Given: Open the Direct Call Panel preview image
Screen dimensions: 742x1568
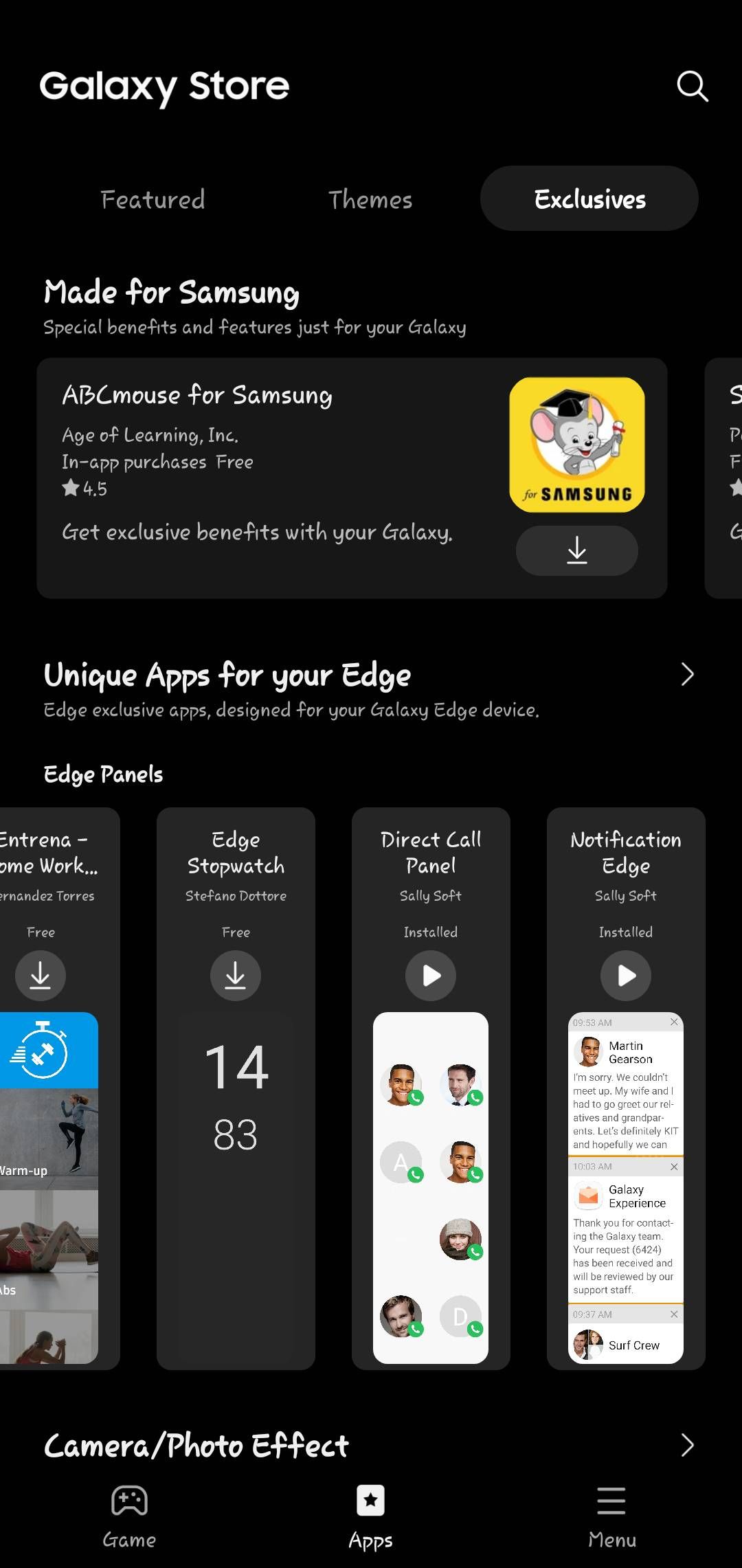Looking at the screenshot, I should pos(431,1187).
